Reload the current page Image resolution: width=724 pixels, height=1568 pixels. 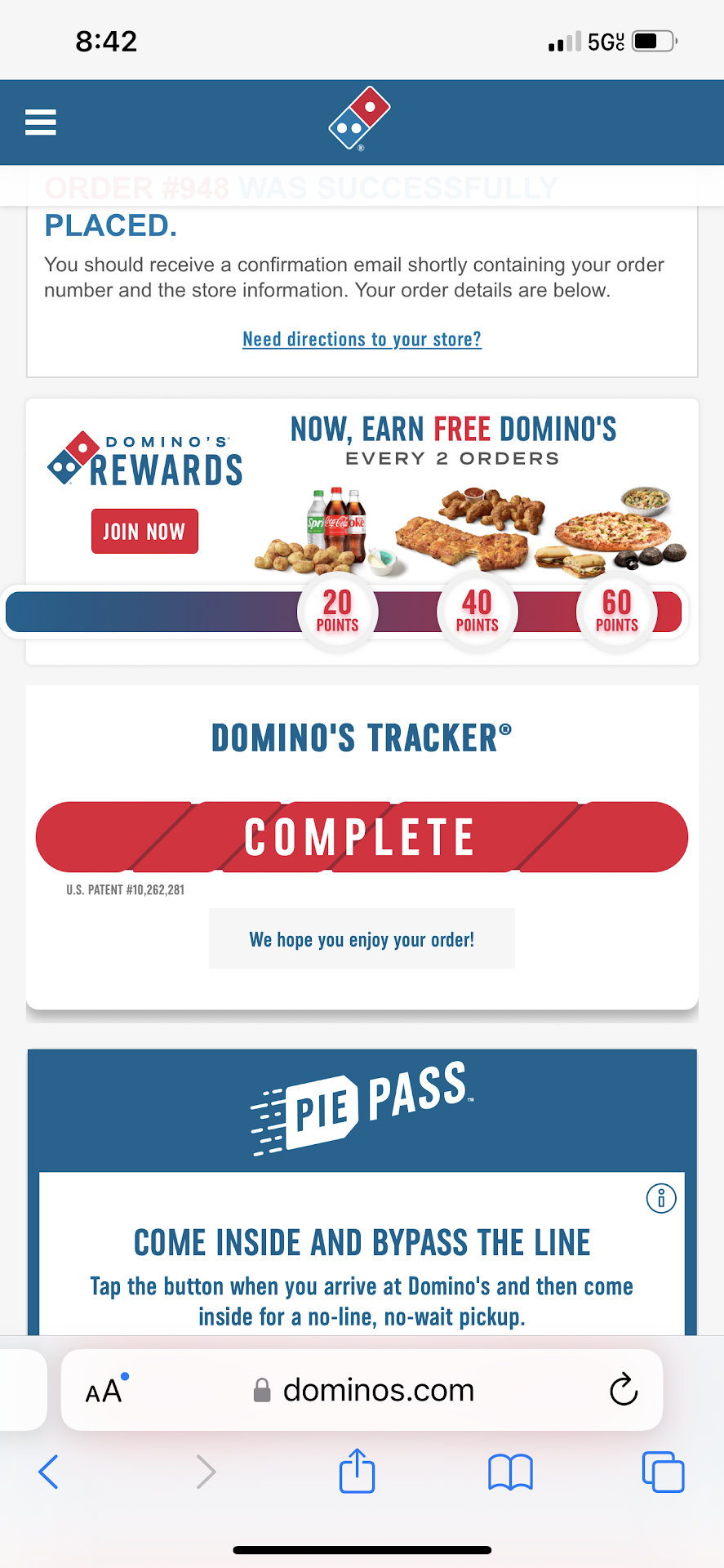[x=624, y=1390]
